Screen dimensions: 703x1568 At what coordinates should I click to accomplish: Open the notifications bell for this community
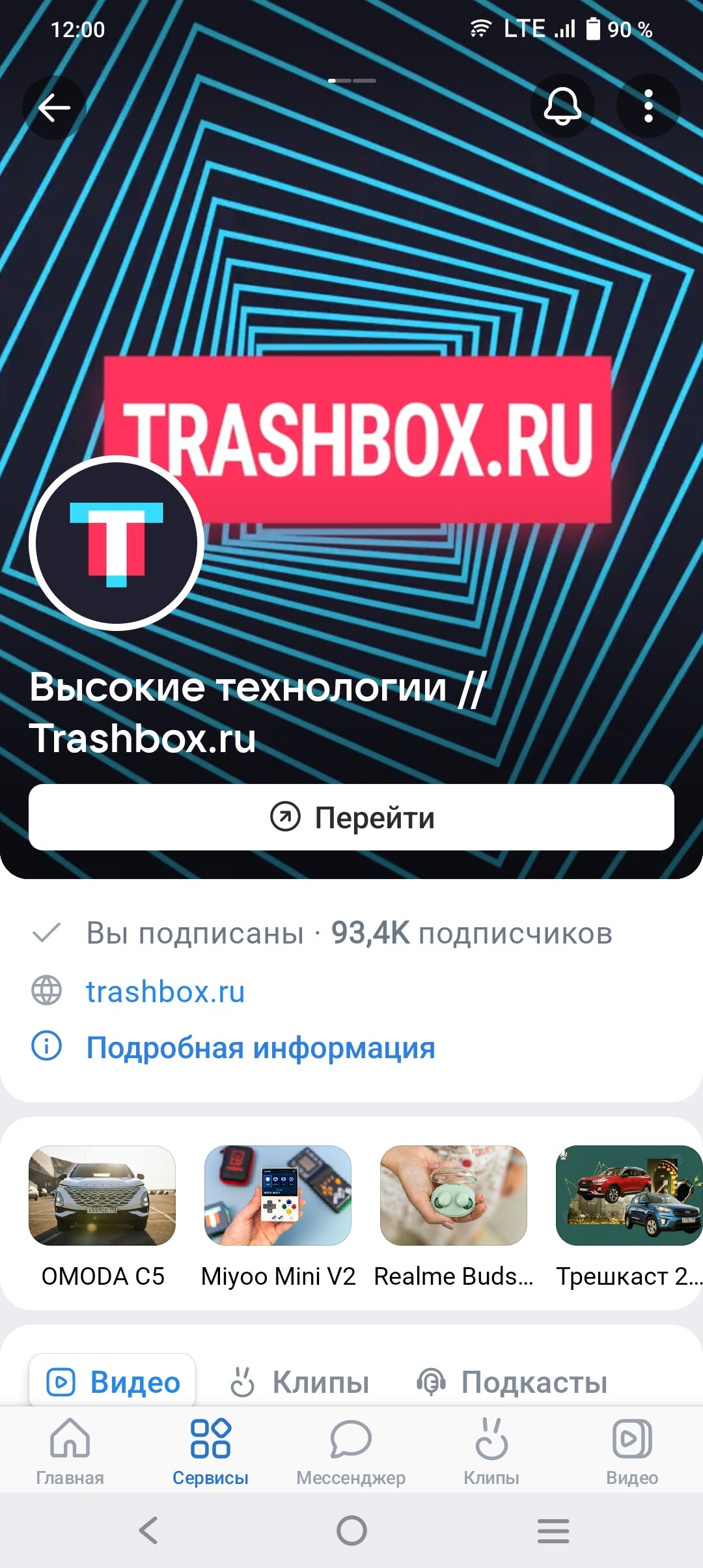tap(562, 106)
